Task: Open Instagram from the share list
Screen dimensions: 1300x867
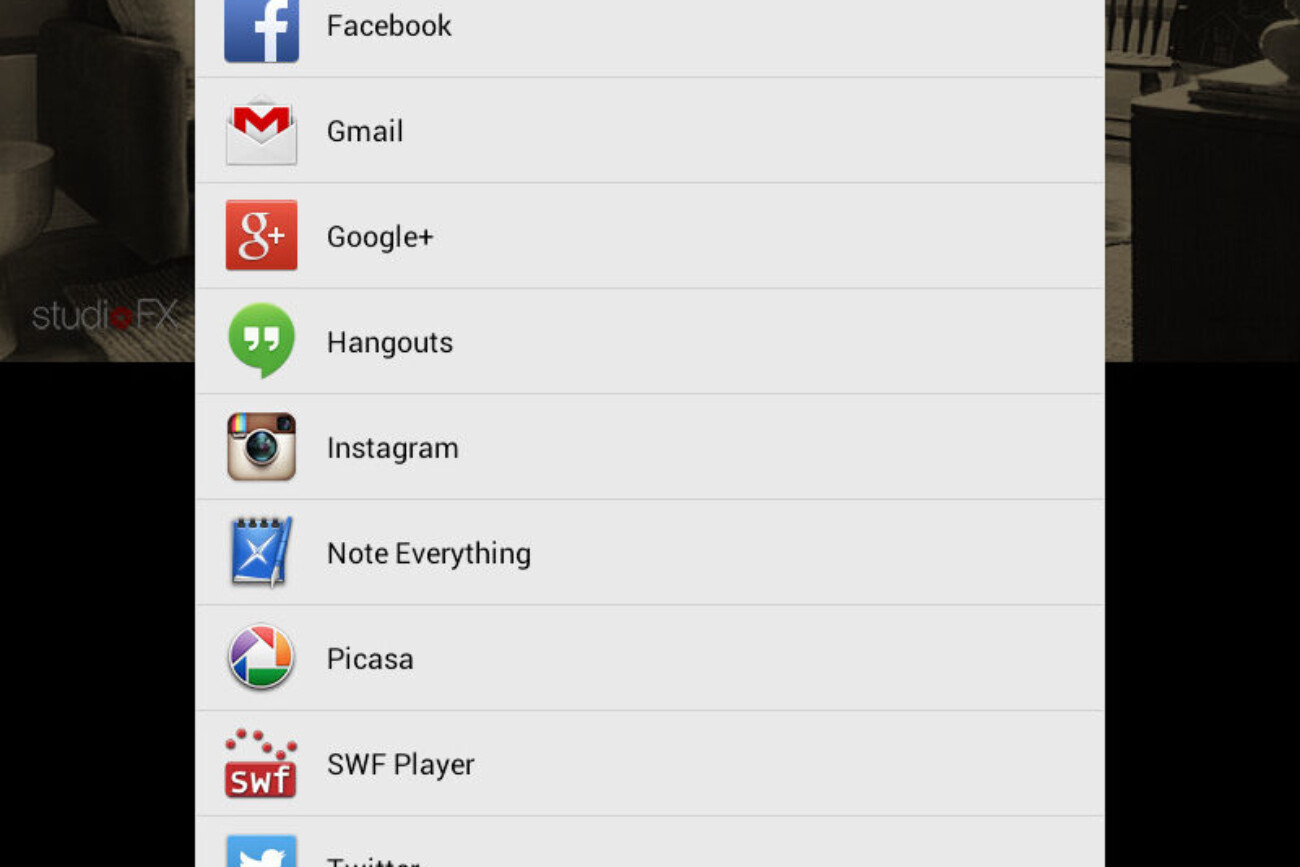Action: tap(392, 448)
